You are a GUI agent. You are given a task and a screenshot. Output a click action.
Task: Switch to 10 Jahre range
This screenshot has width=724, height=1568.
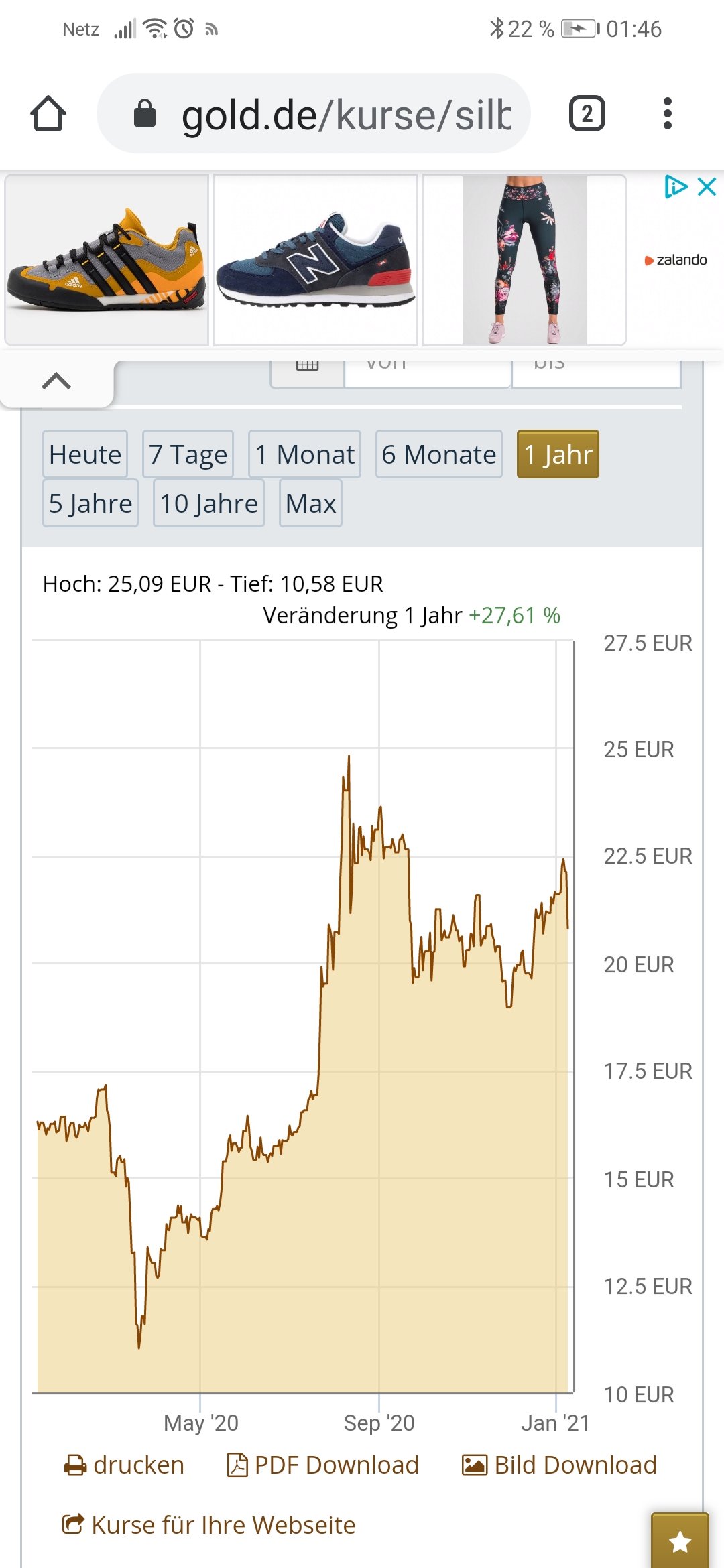pyautogui.click(x=208, y=503)
